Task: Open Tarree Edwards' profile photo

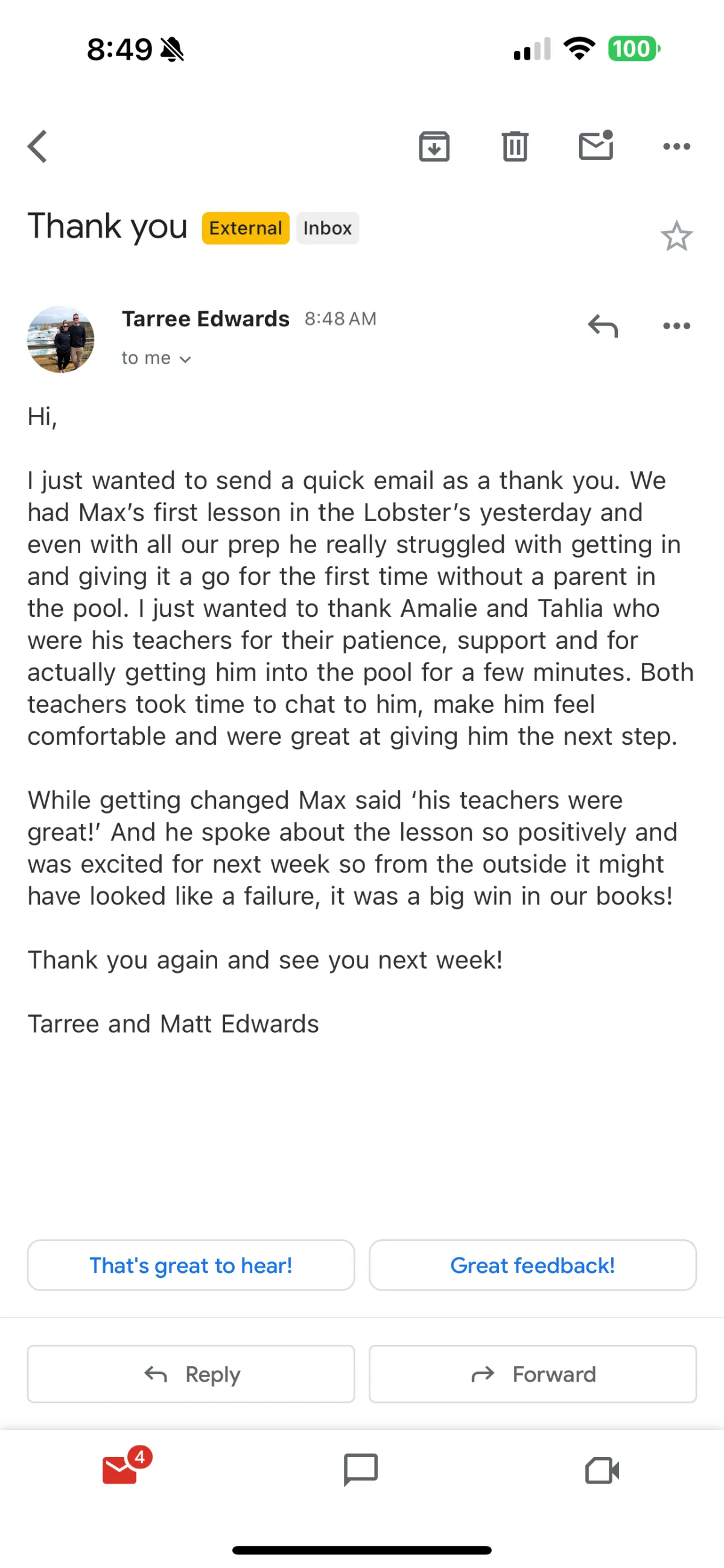Action: pyautogui.click(x=61, y=339)
